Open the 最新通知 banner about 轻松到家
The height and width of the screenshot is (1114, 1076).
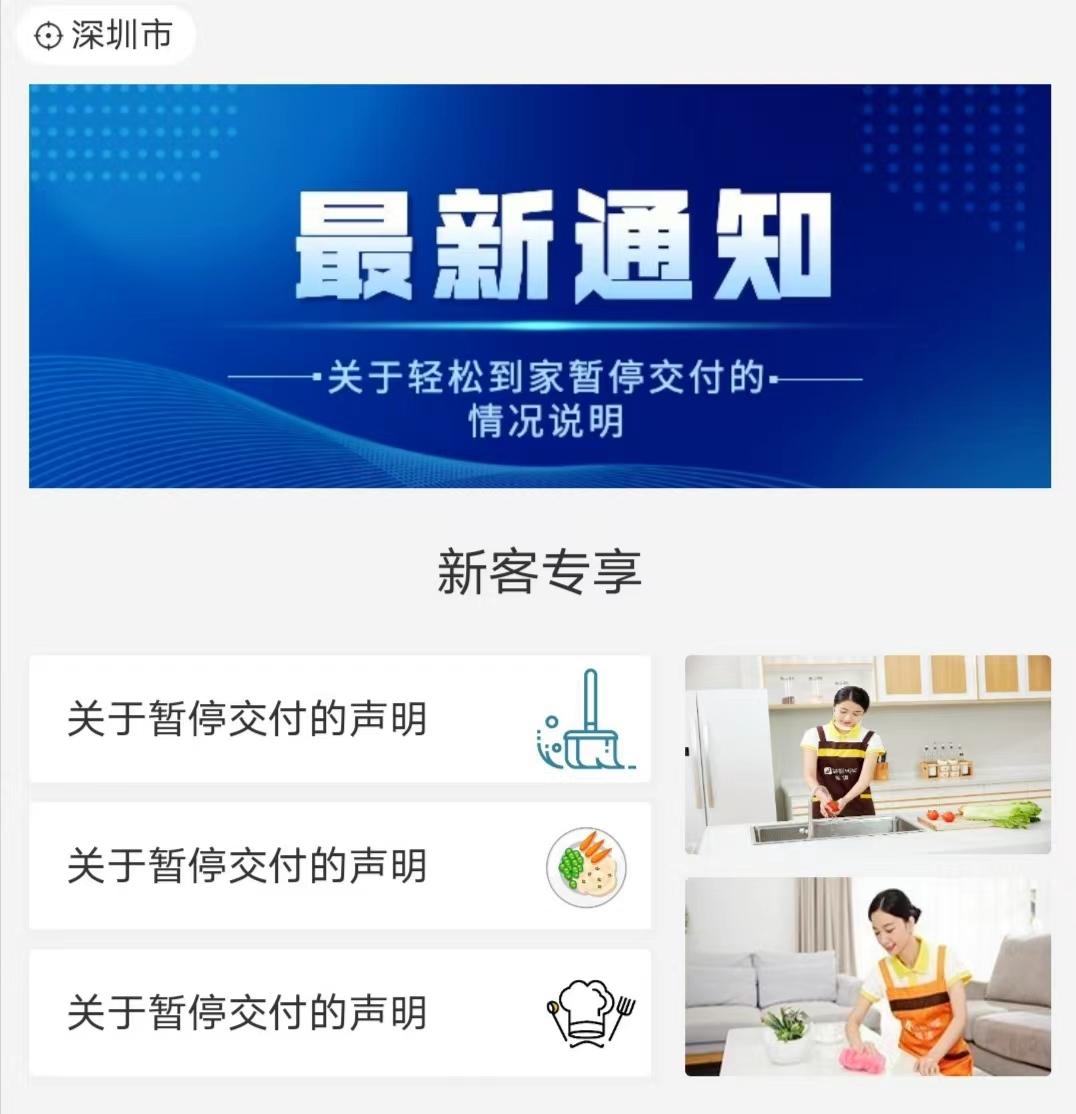click(x=539, y=286)
